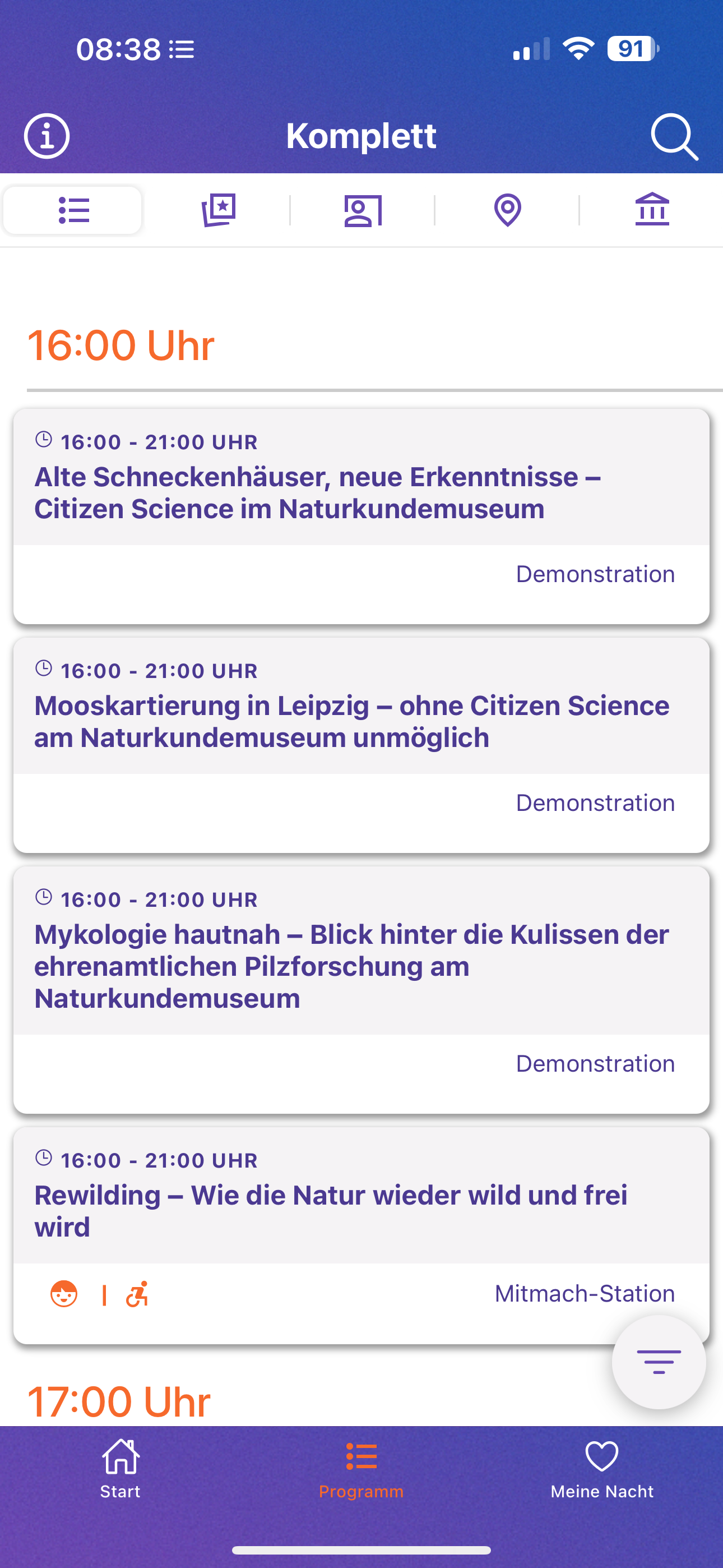View the Mykologie hautnah event details

click(x=361, y=990)
